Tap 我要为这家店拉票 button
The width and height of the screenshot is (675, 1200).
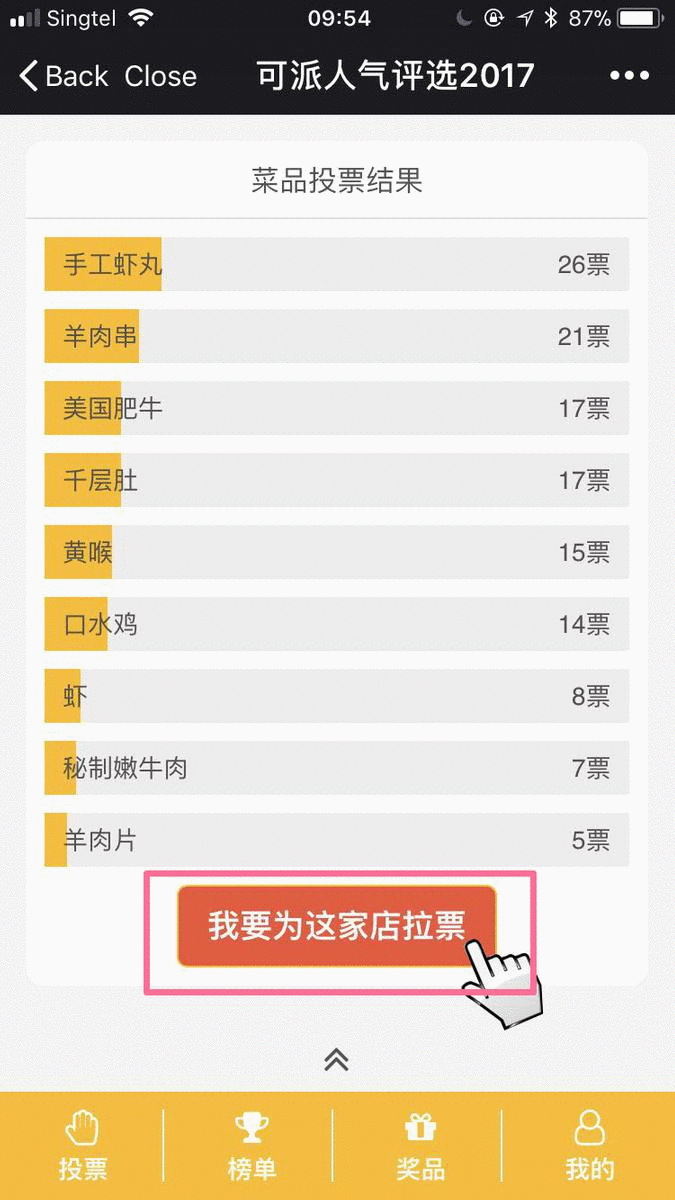pyautogui.click(x=337, y=926)
